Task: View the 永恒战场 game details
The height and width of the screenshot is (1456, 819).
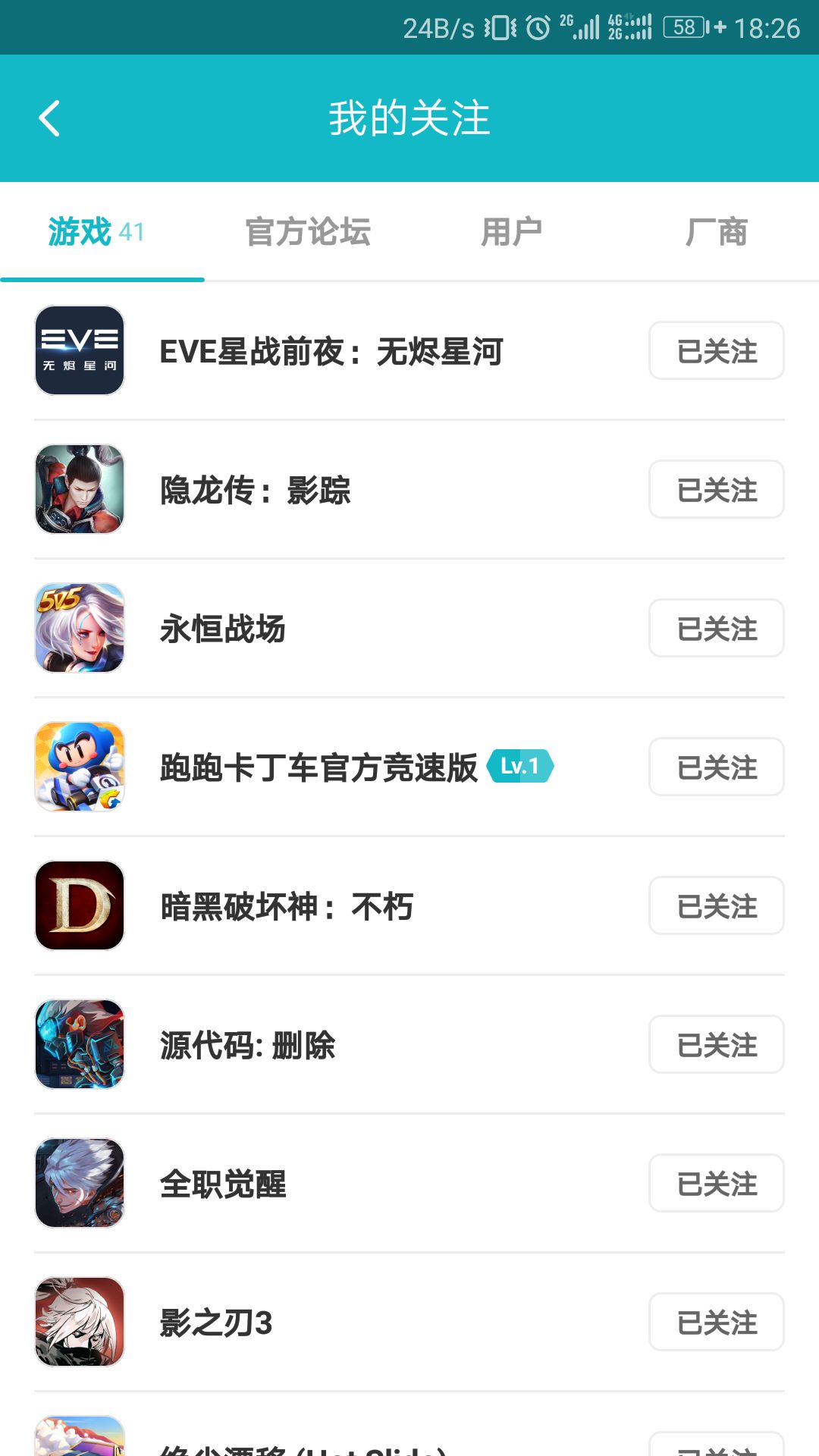Action: 223,629
